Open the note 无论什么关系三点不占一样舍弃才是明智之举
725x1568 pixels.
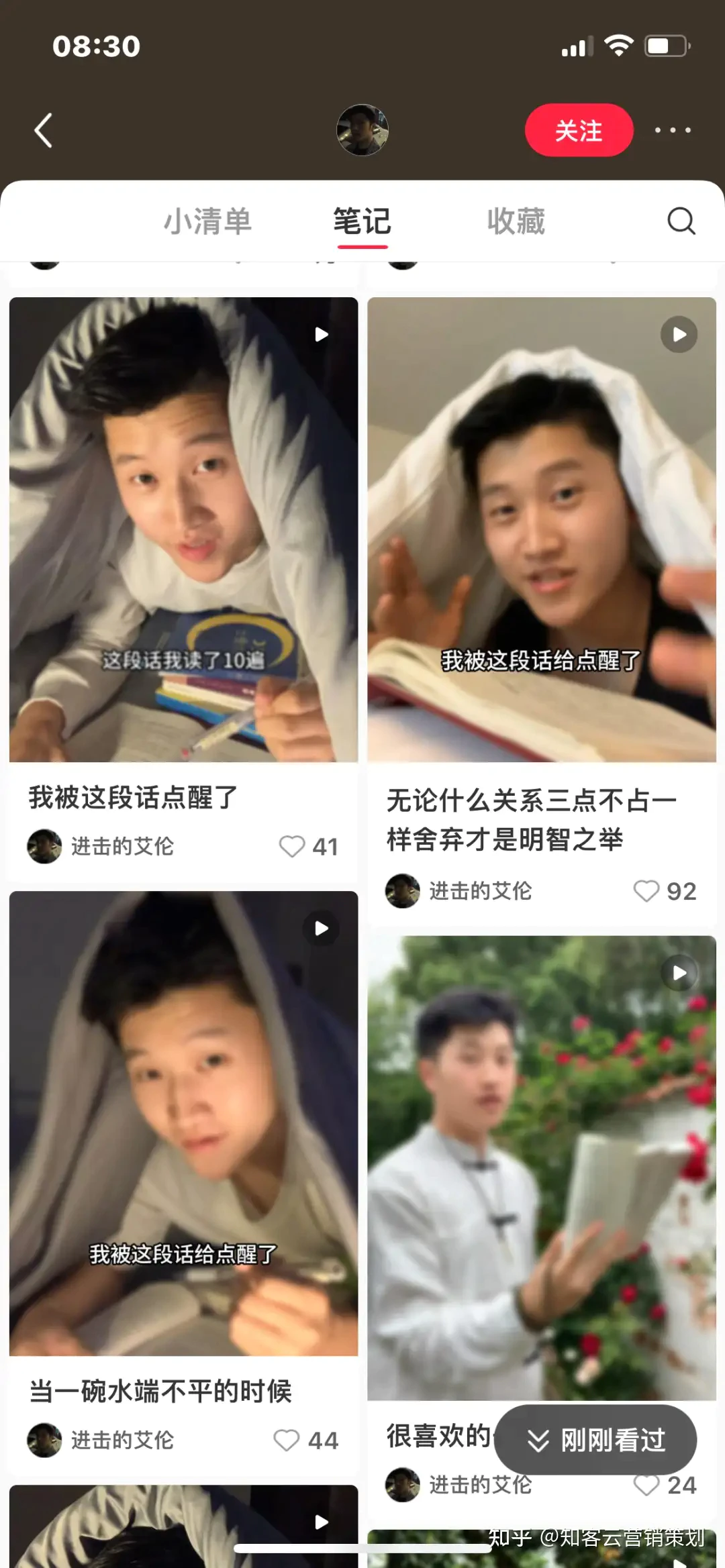point(541,530)
